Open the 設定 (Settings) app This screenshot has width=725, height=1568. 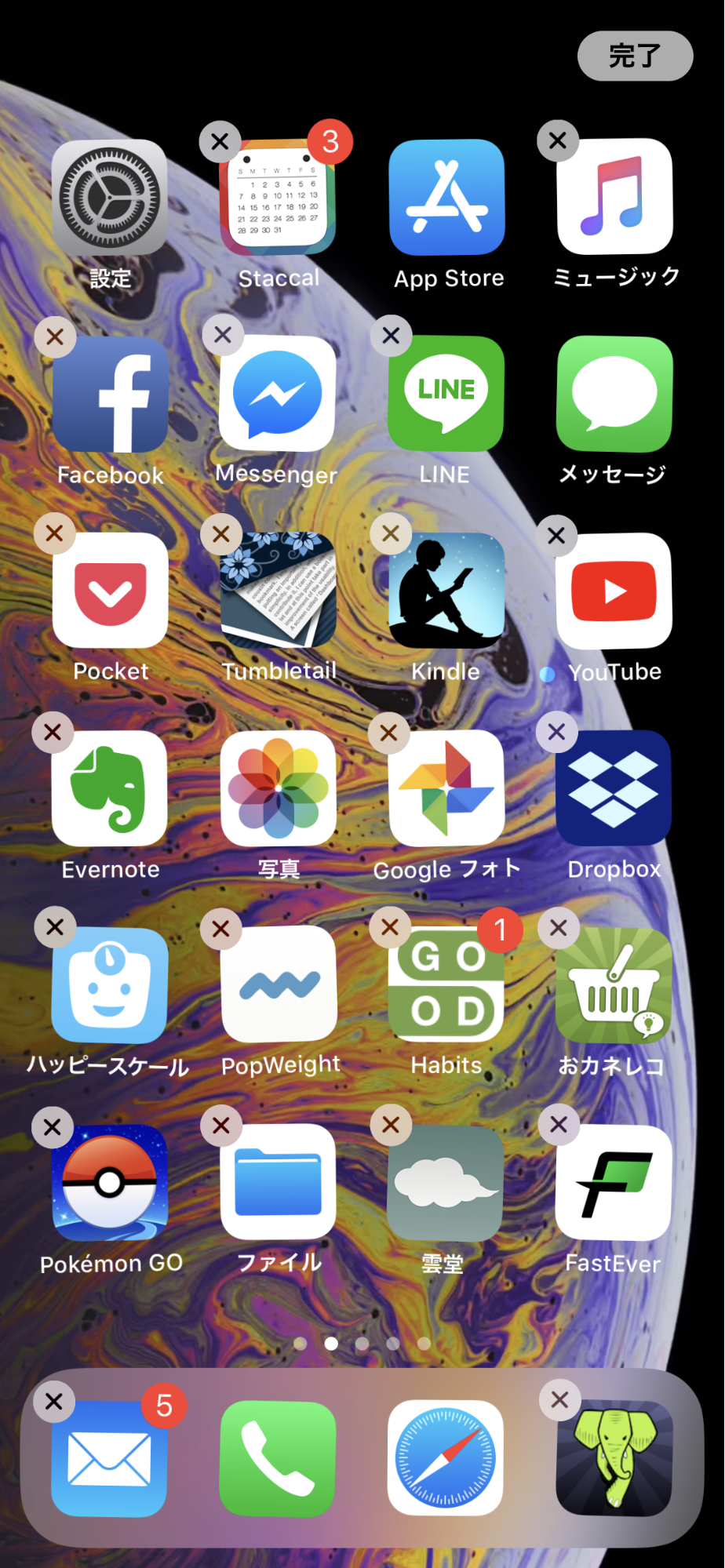click(x=110, y=198)
